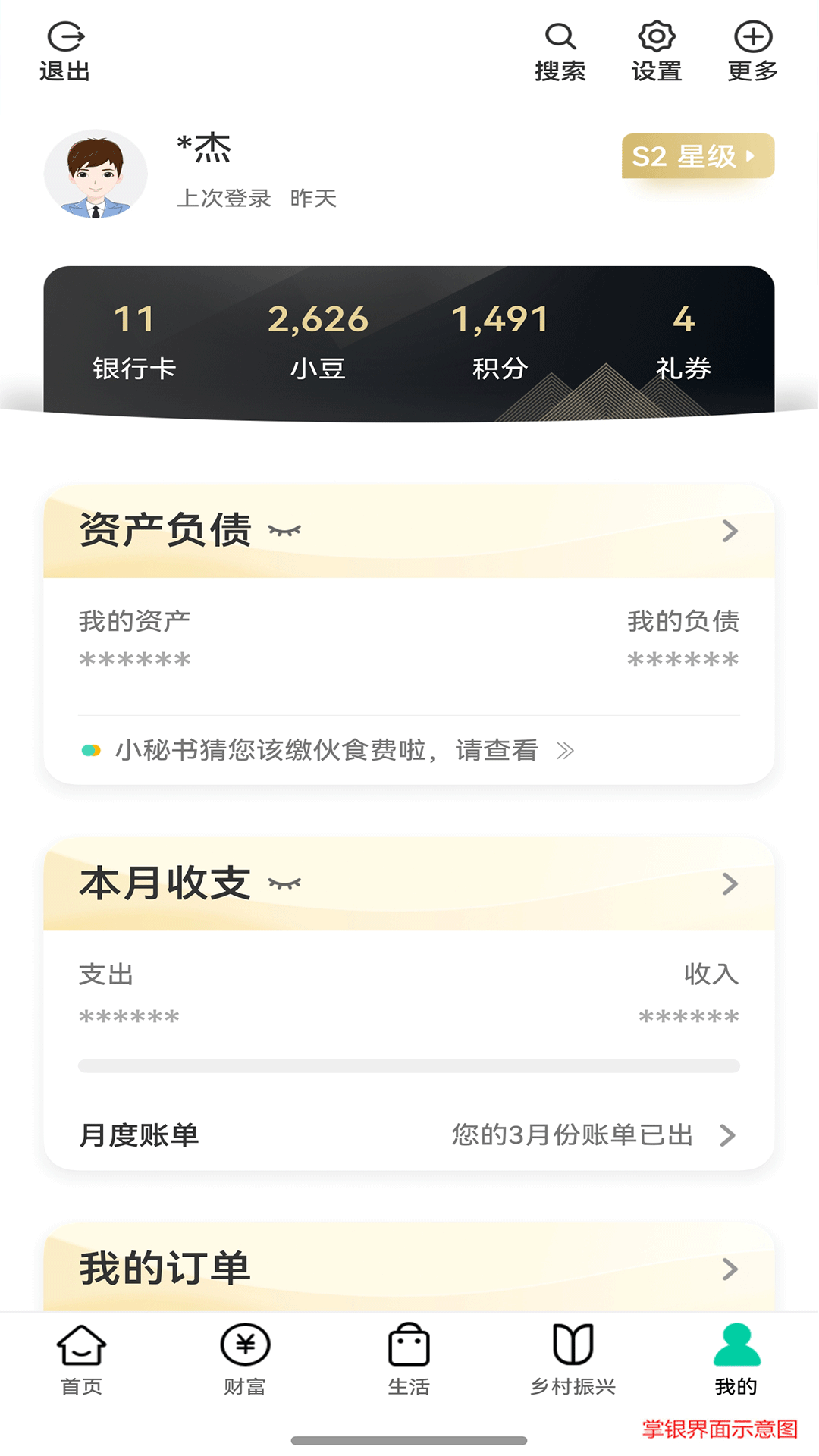Toggle visibility of 资产负债 amounts
This screenshot has width=819, height=1456.
284,531
